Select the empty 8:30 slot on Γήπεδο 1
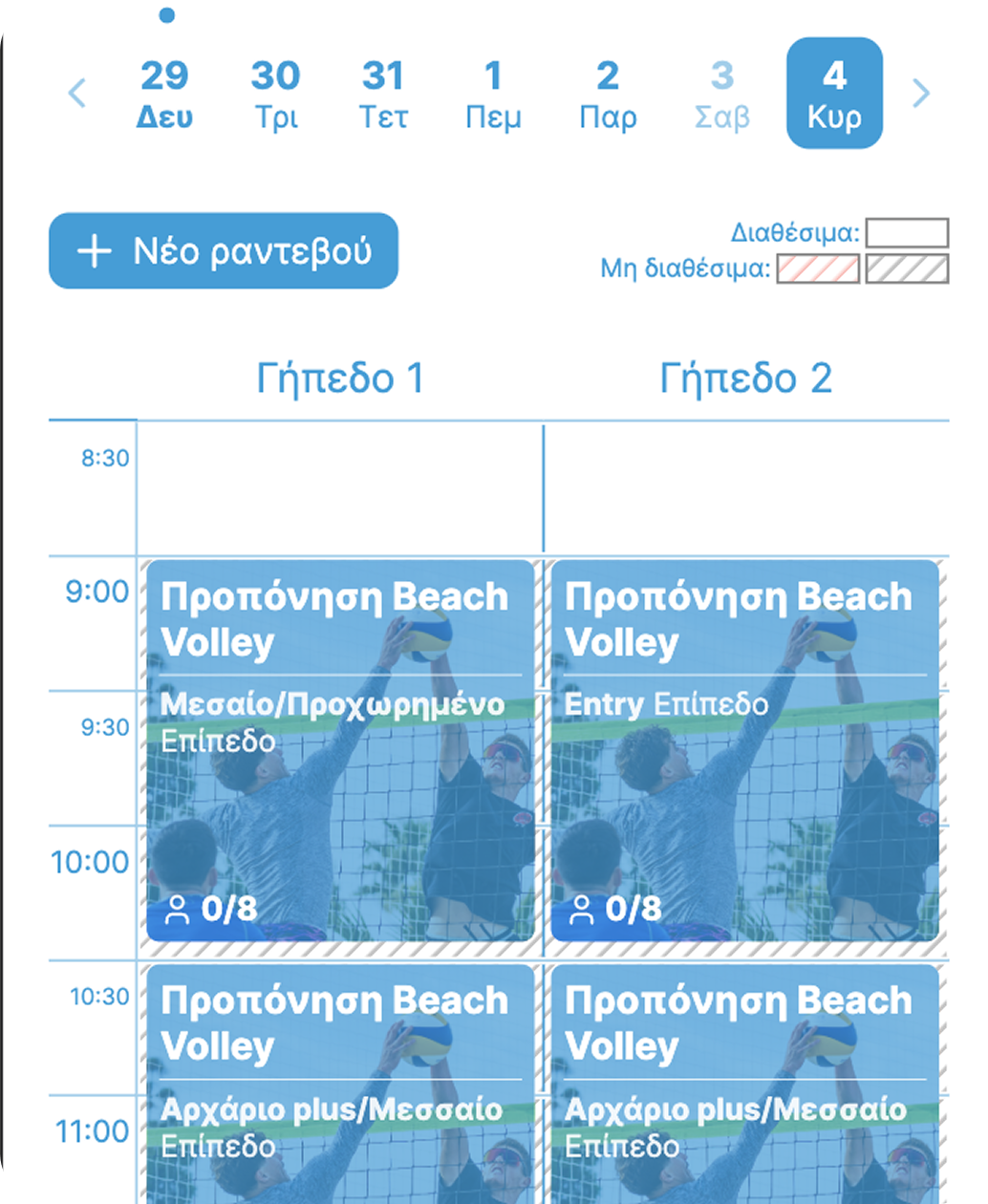This screenshot has height=1204, width=988. (340, 488)
